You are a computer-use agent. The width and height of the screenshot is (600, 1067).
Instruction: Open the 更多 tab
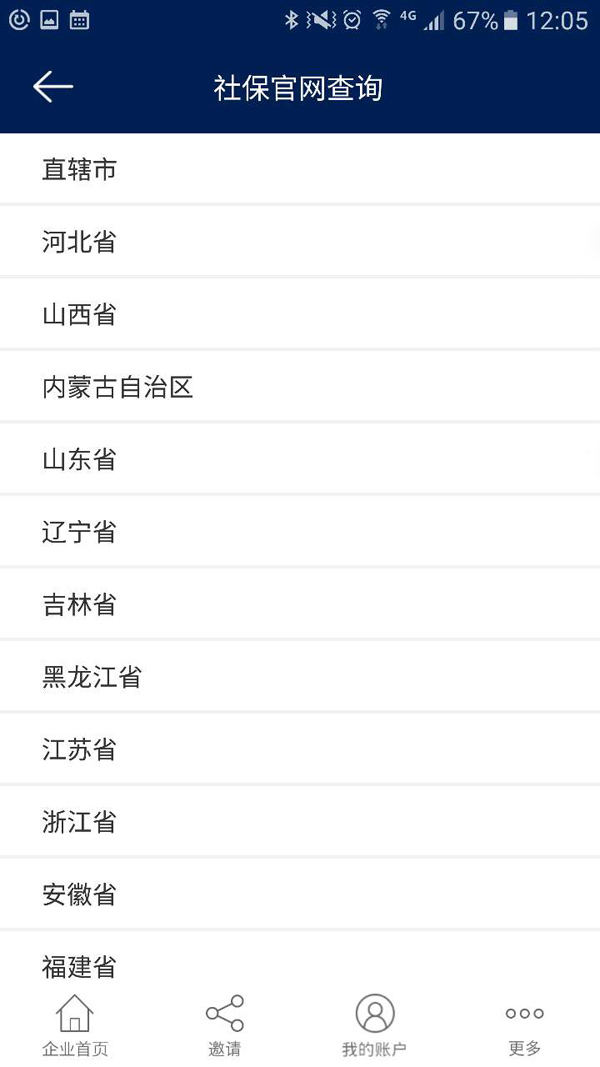coord(524,1025)
